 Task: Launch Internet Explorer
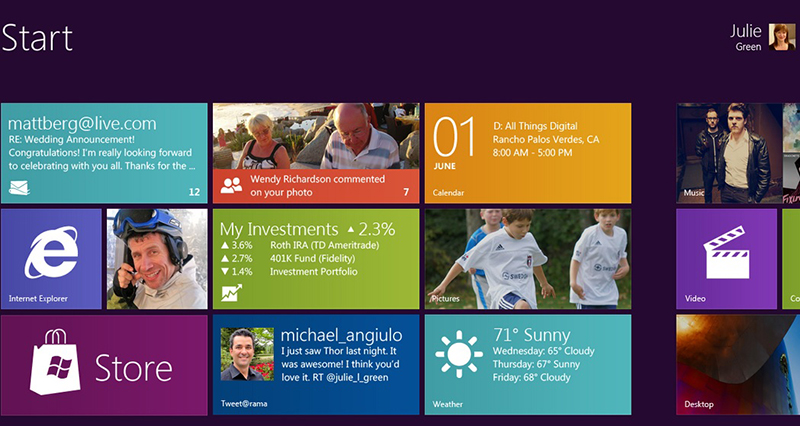coord(51,258)
